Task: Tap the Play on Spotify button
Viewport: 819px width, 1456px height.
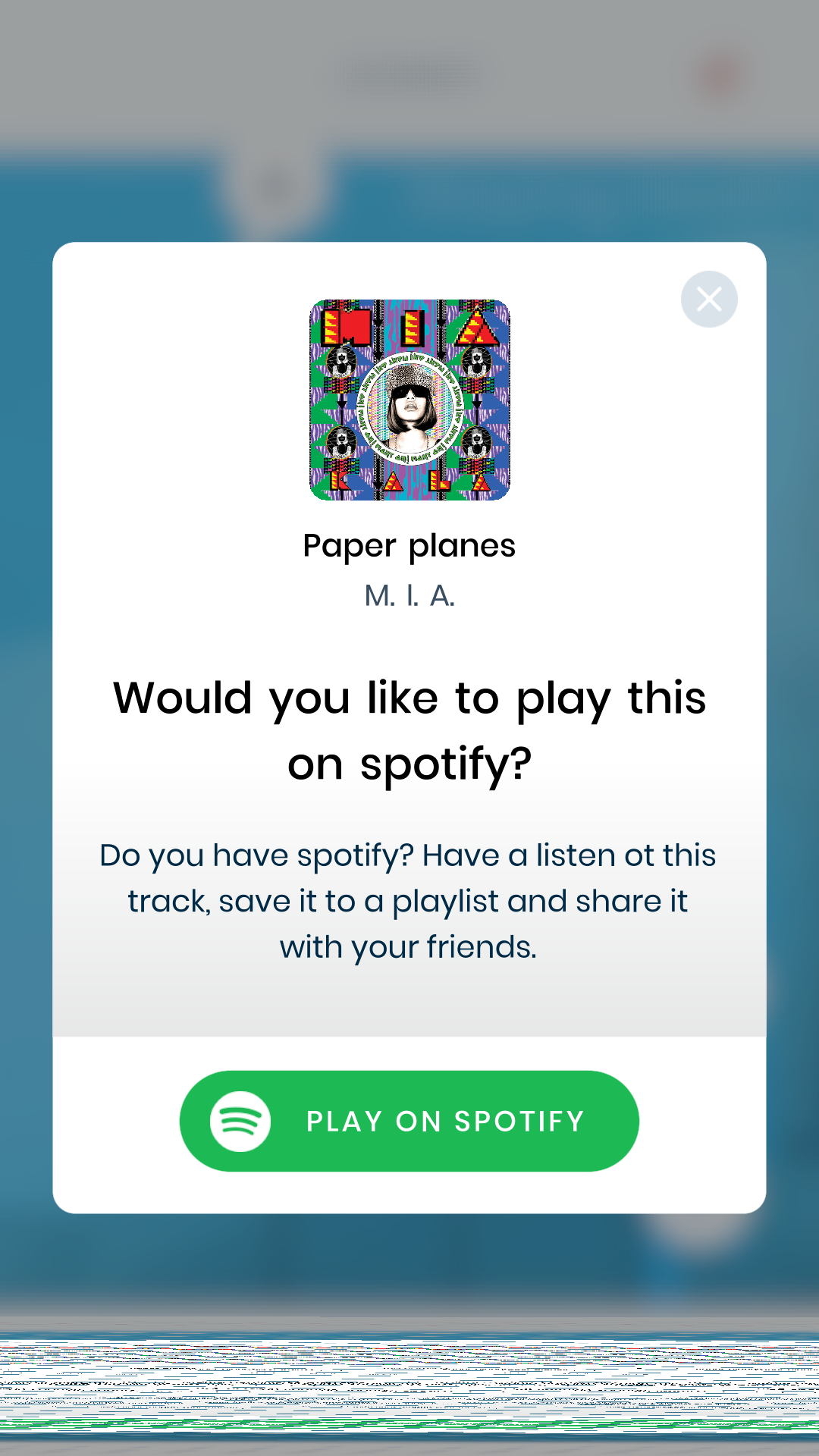Action: click(x=409, y=1121)
